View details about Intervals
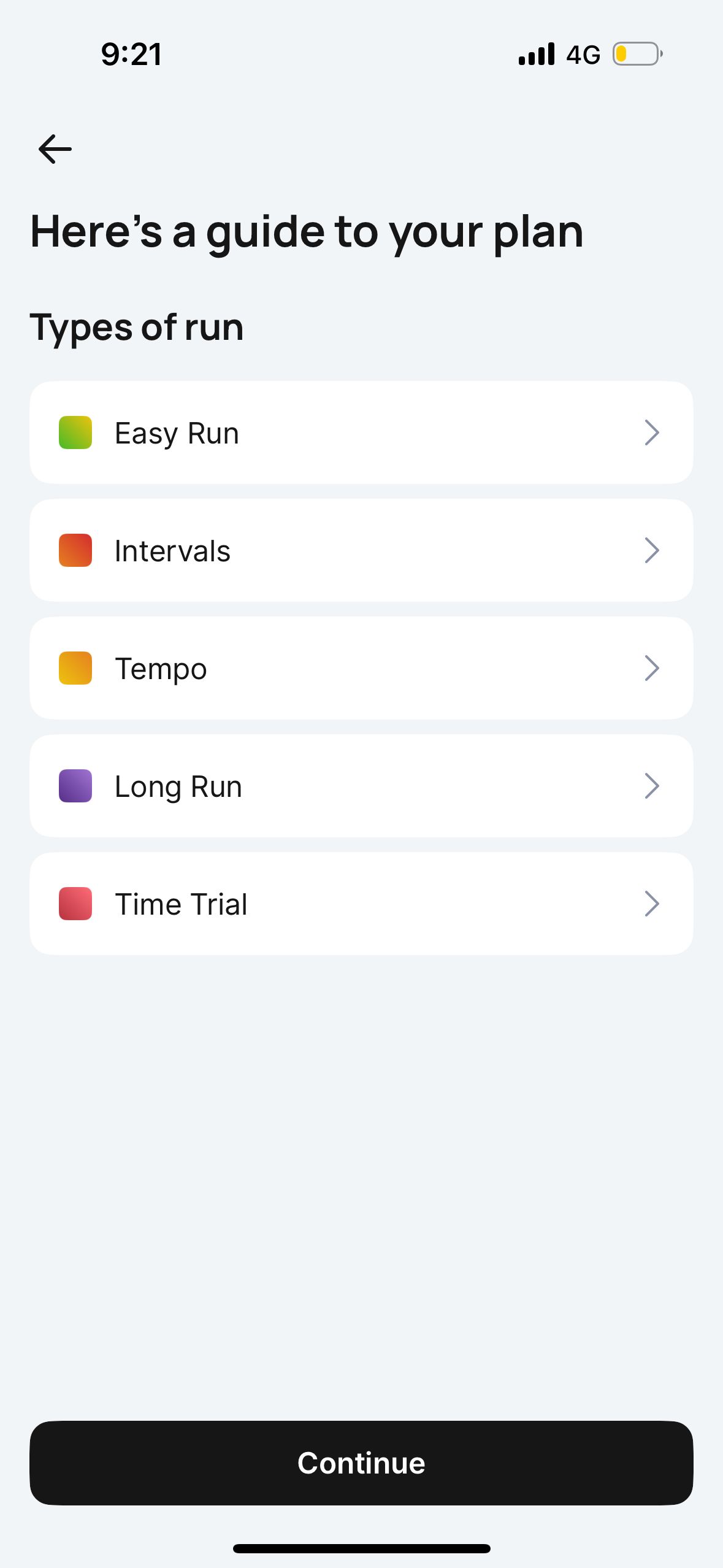 point(361,551)
